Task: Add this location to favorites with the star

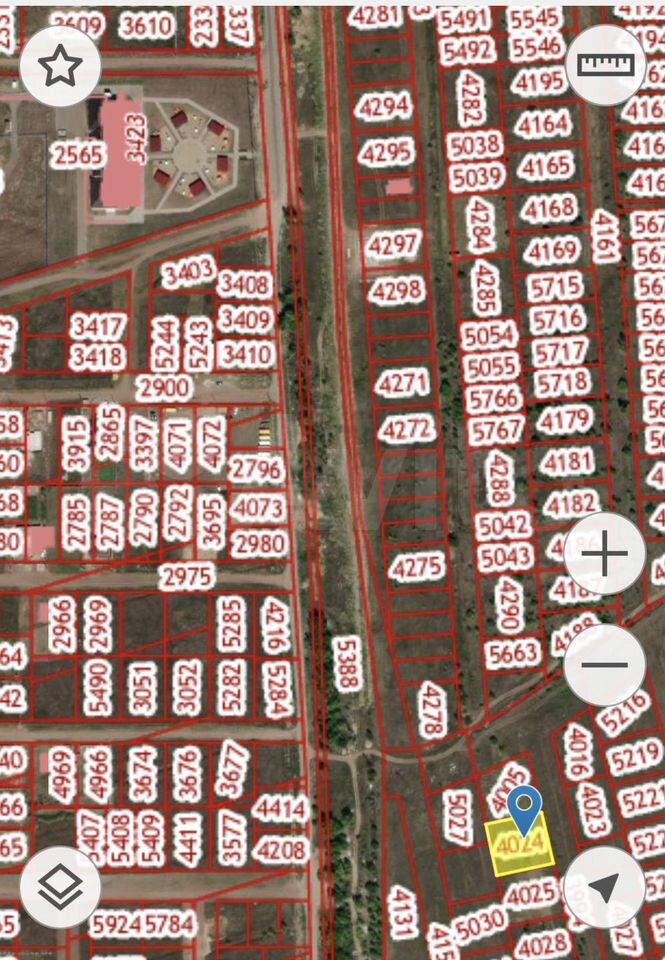Action: click(x=60, y=66)
